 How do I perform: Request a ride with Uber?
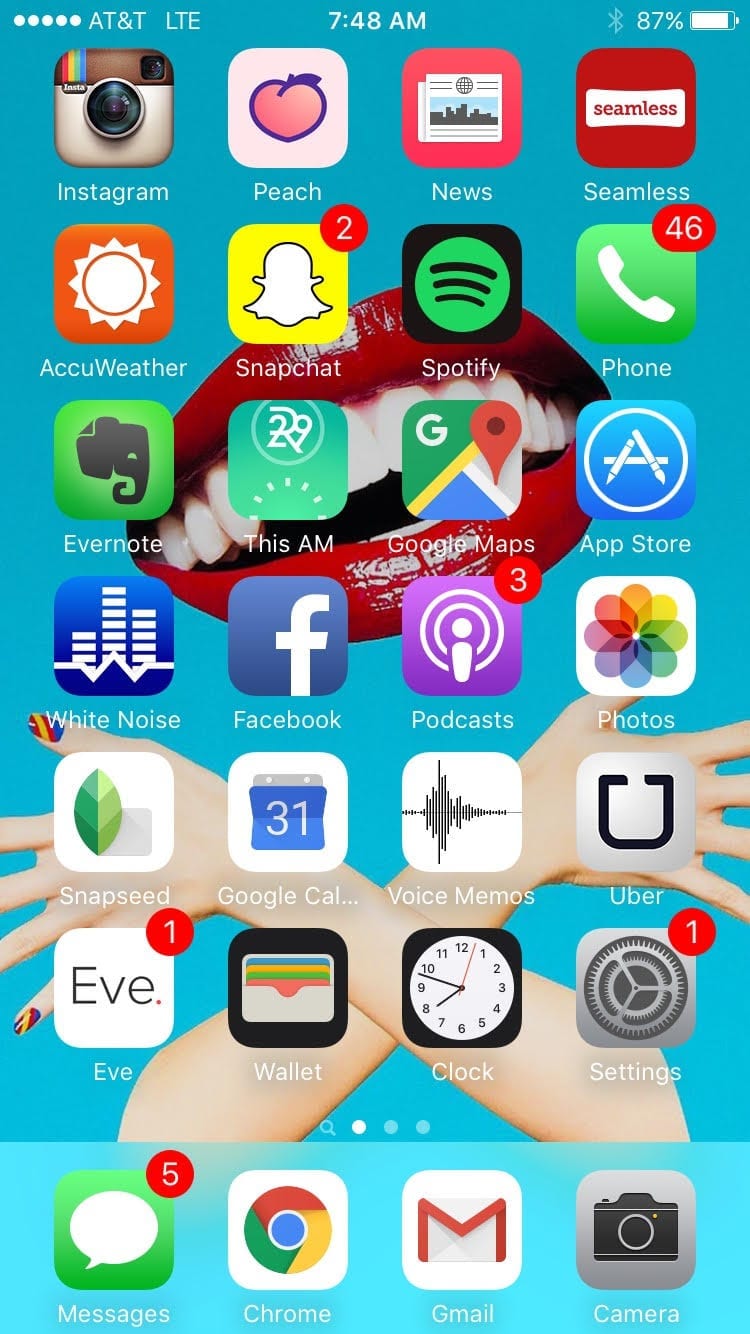tap(636, 812)
